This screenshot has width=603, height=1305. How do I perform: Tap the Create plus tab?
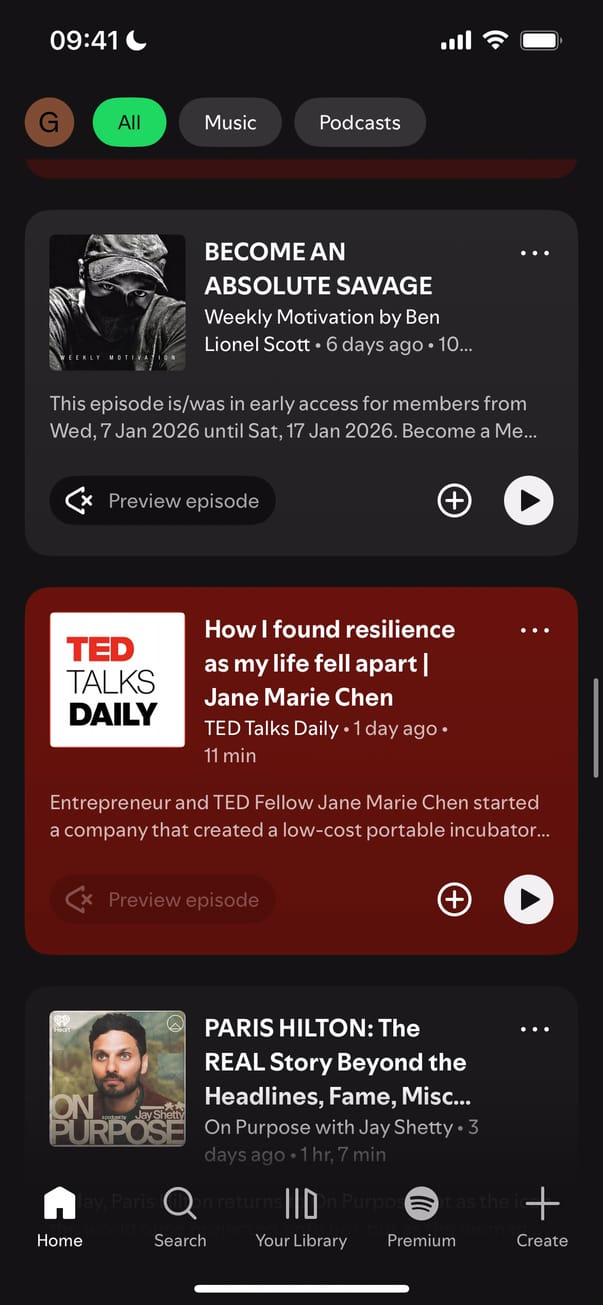point(542,1217)
